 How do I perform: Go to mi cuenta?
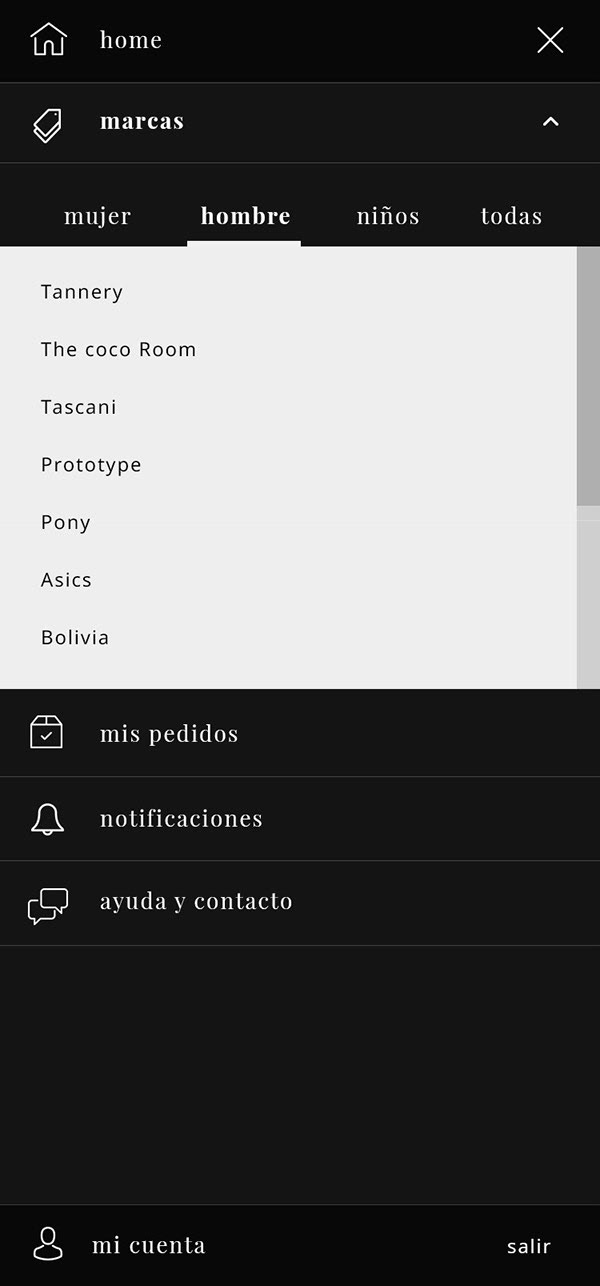tap(148, 1245)
